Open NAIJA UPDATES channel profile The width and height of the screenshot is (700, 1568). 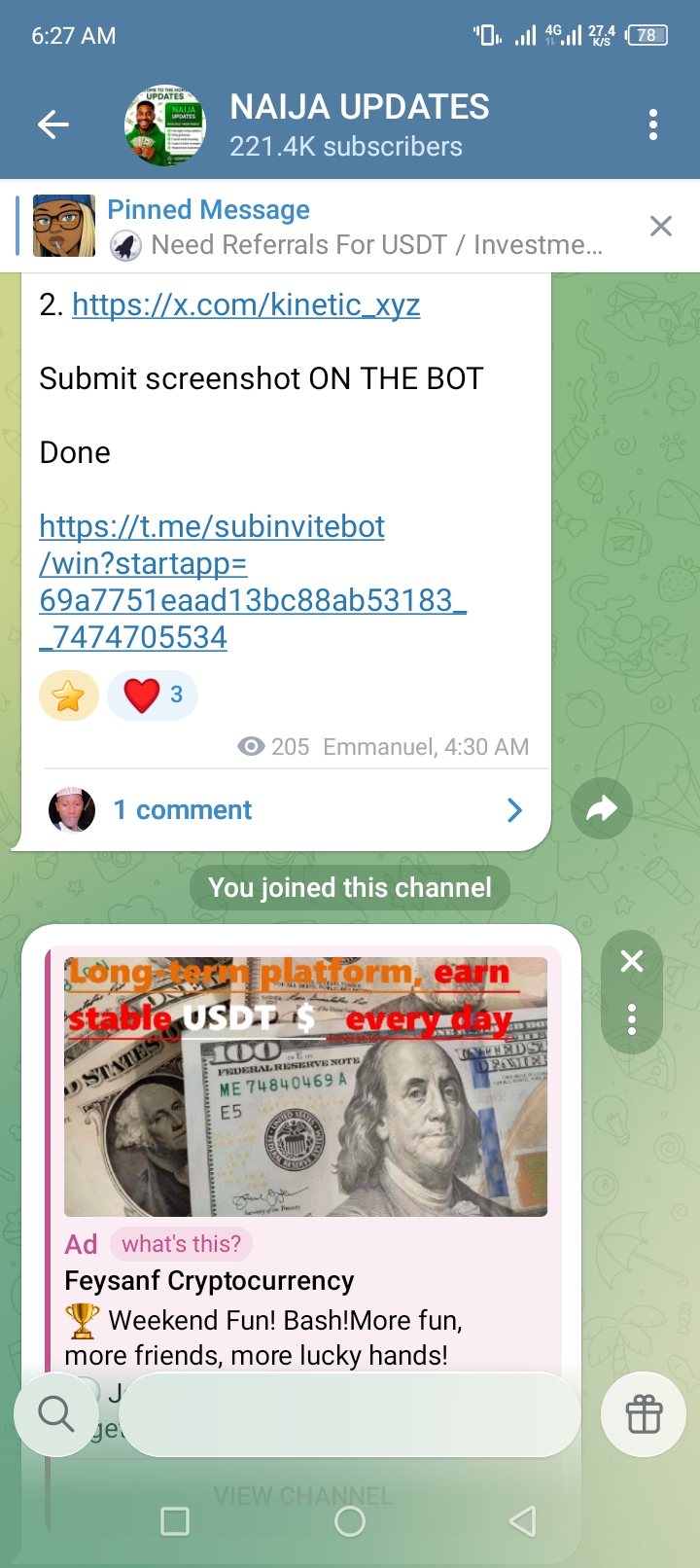tap(360, 125)
